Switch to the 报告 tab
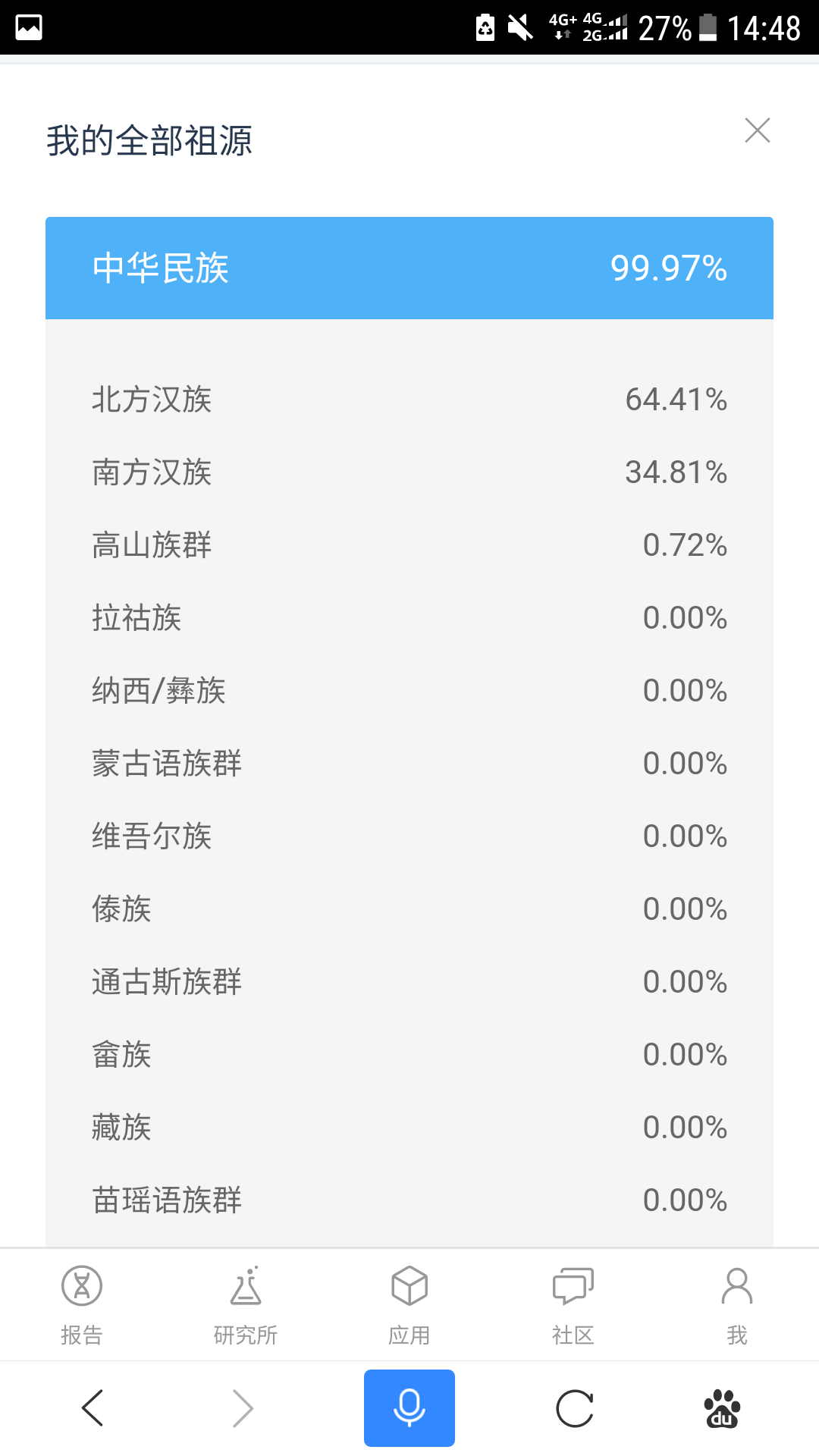Viewport: 819px width, 1456px height. 82,1304
